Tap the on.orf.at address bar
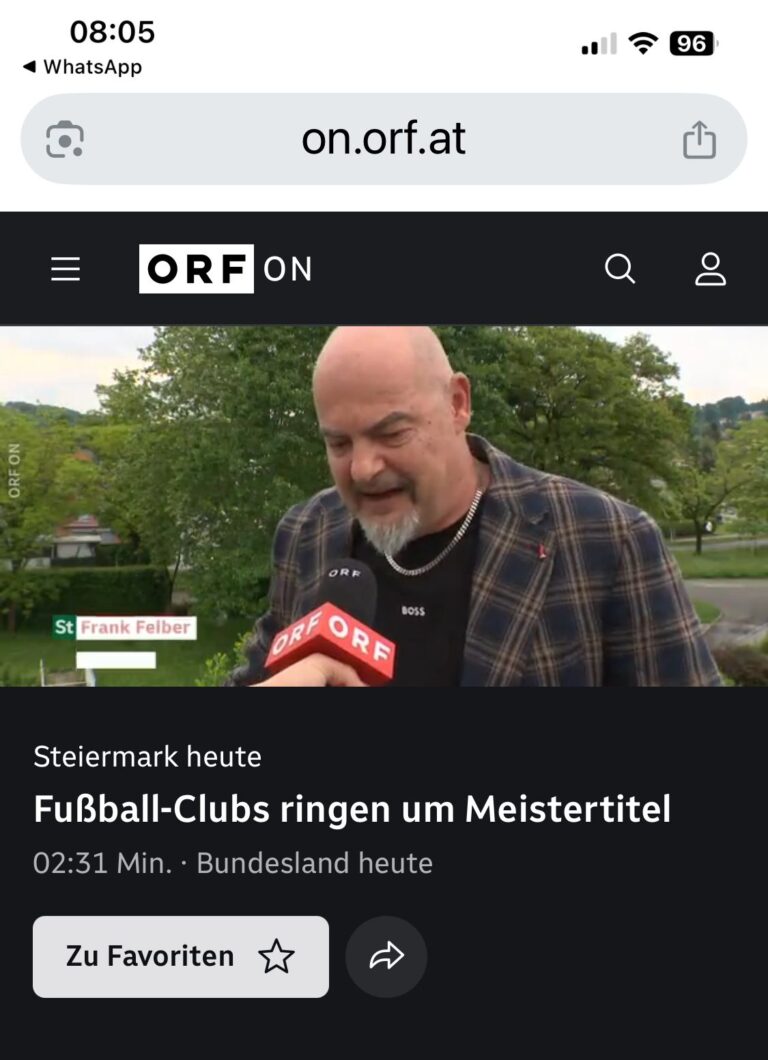 pyautogui.click(x=384, y=139)
